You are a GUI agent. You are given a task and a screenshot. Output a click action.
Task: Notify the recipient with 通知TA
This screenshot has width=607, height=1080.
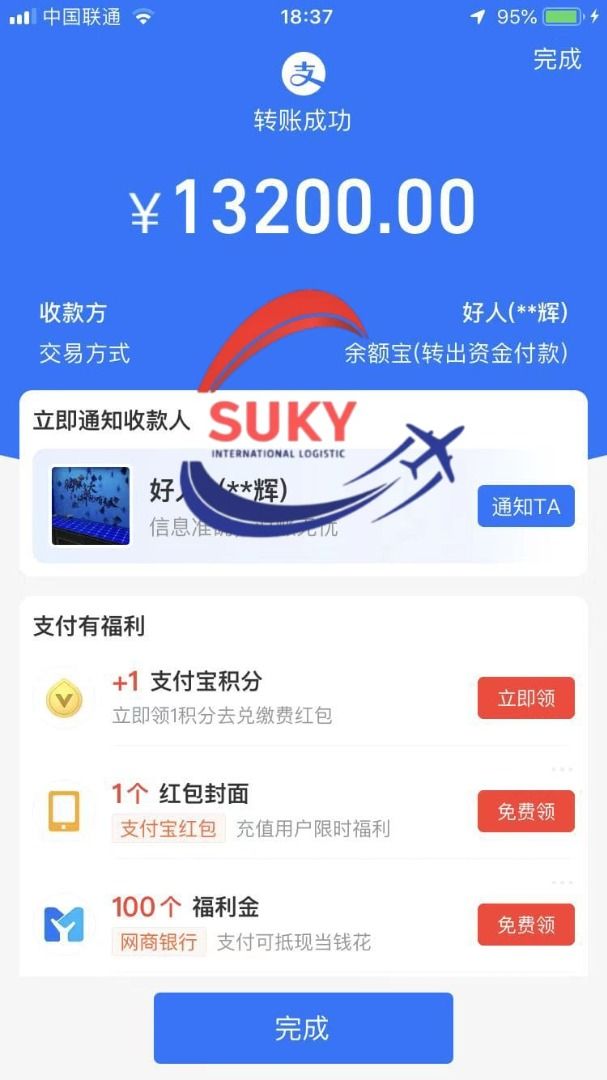coord(526,506)
